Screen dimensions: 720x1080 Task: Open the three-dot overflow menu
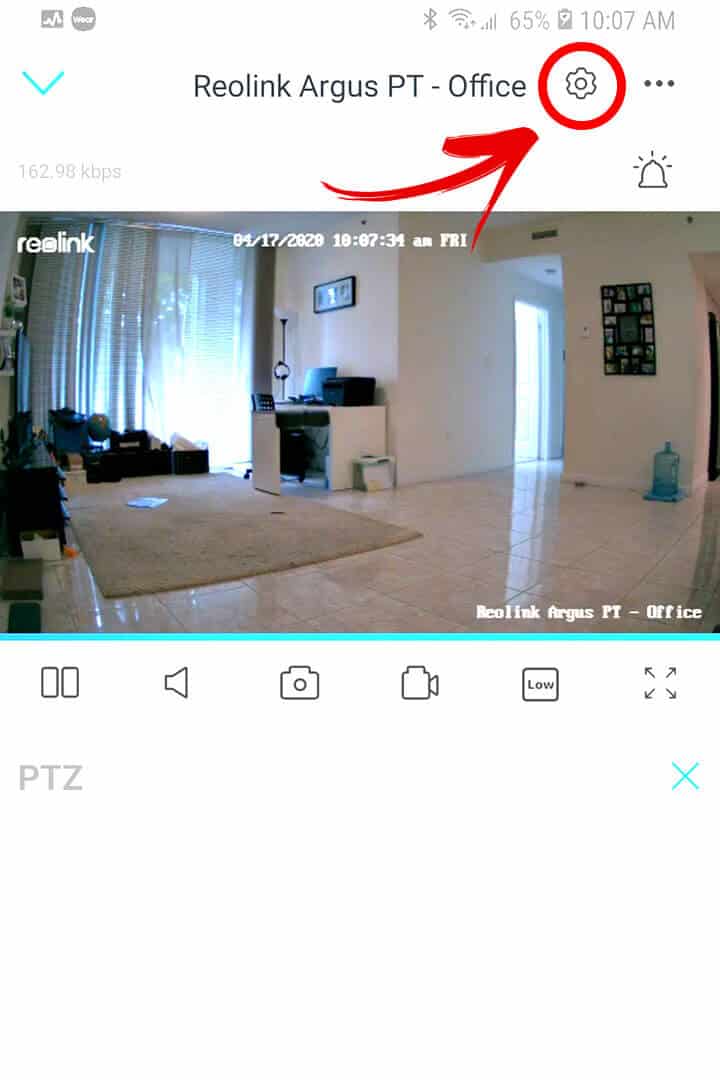click(x=659, y=85)
